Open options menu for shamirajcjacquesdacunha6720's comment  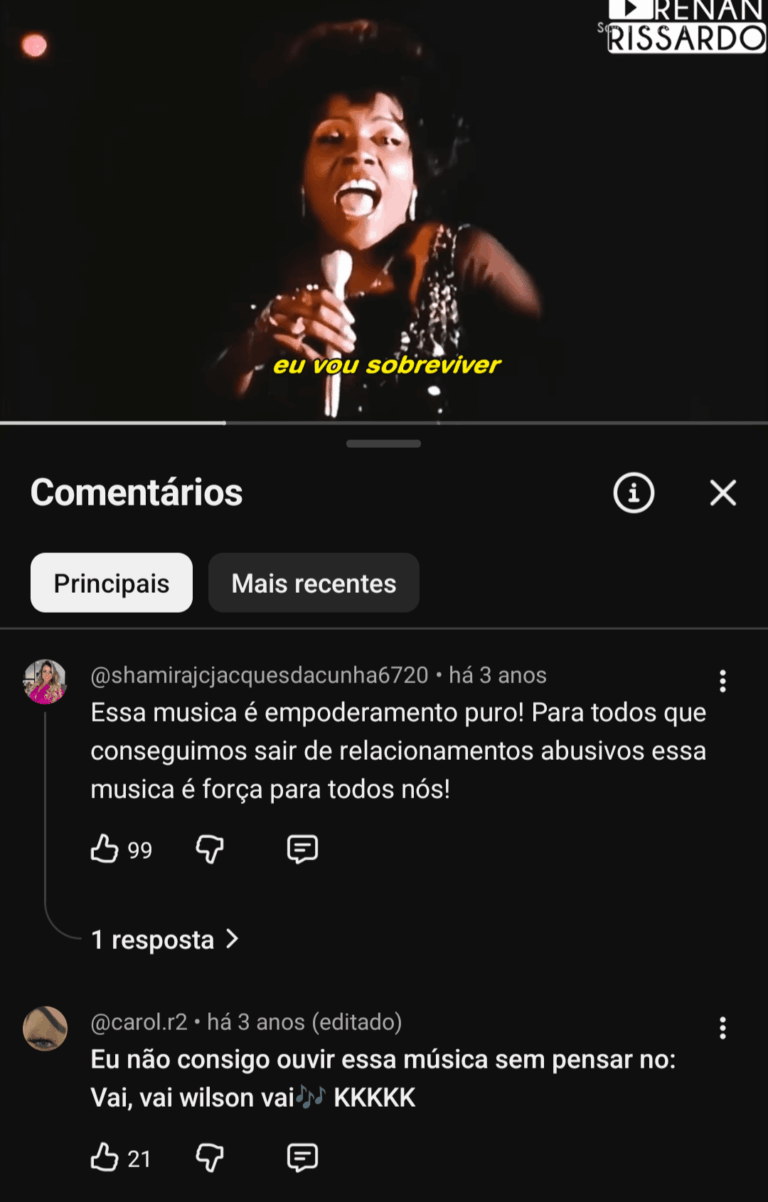pyautogui.click(x=722, y=682)
